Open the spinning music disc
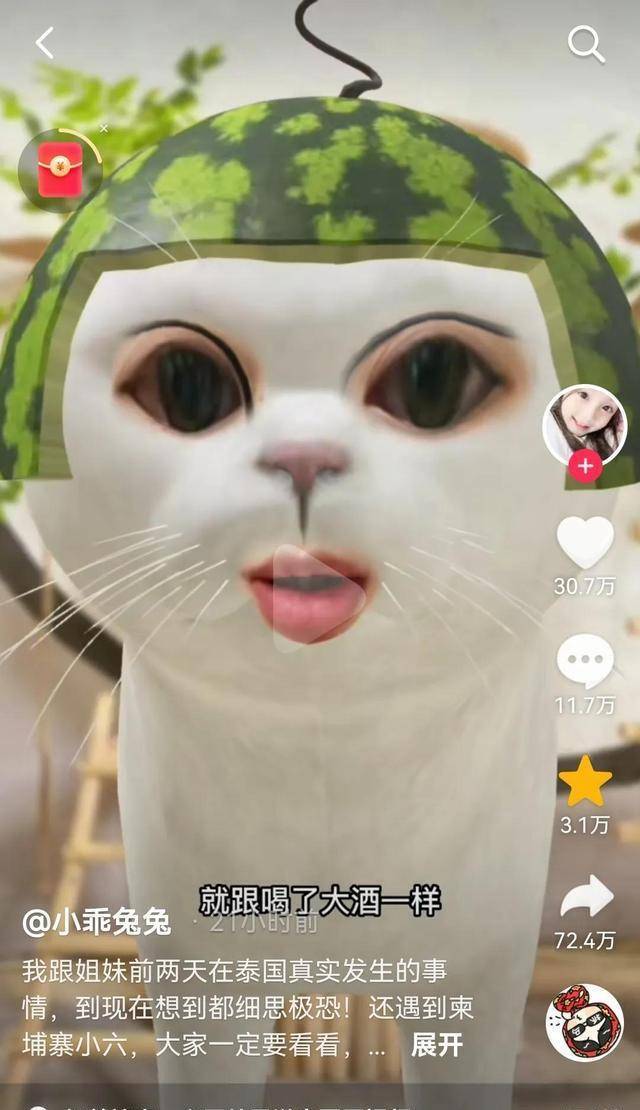 [585, 1022]
